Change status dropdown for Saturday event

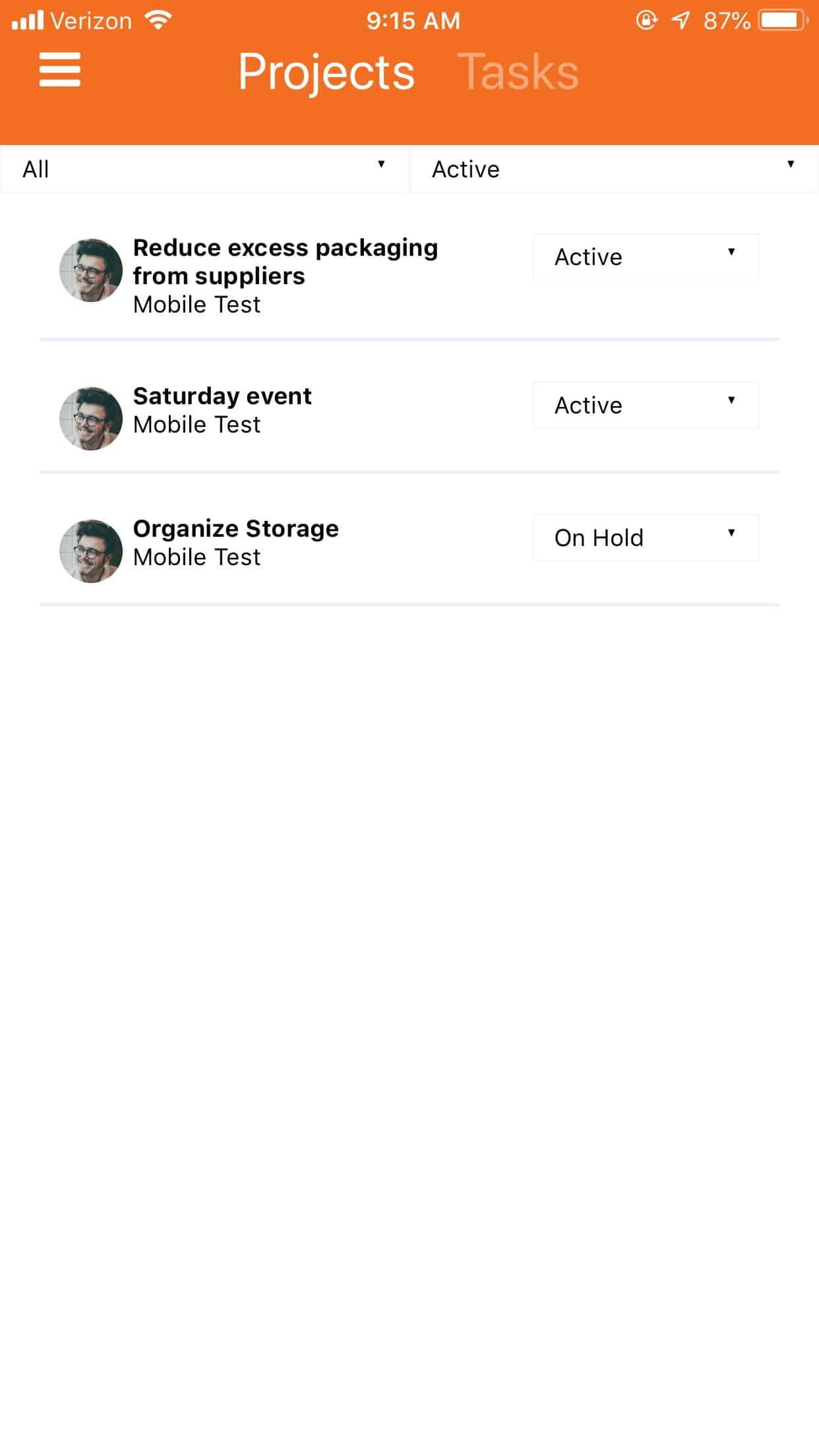click(x=646, y=405)
